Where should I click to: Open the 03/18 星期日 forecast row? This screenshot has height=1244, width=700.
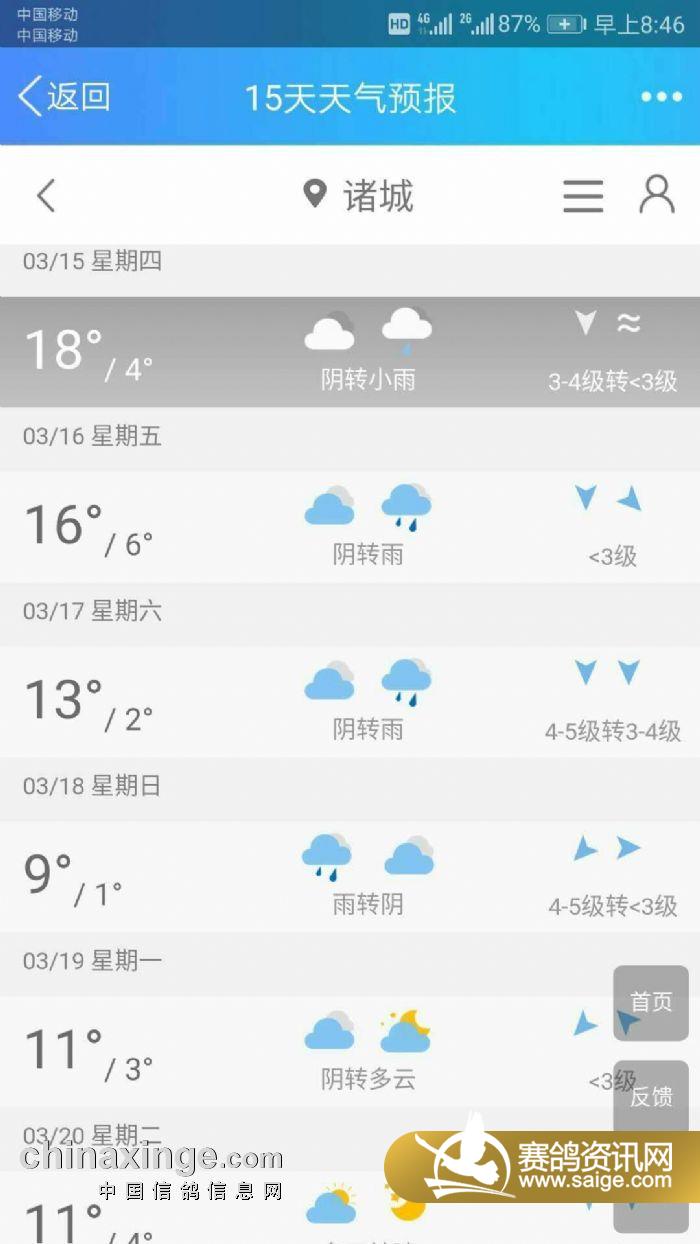[350, 877]
